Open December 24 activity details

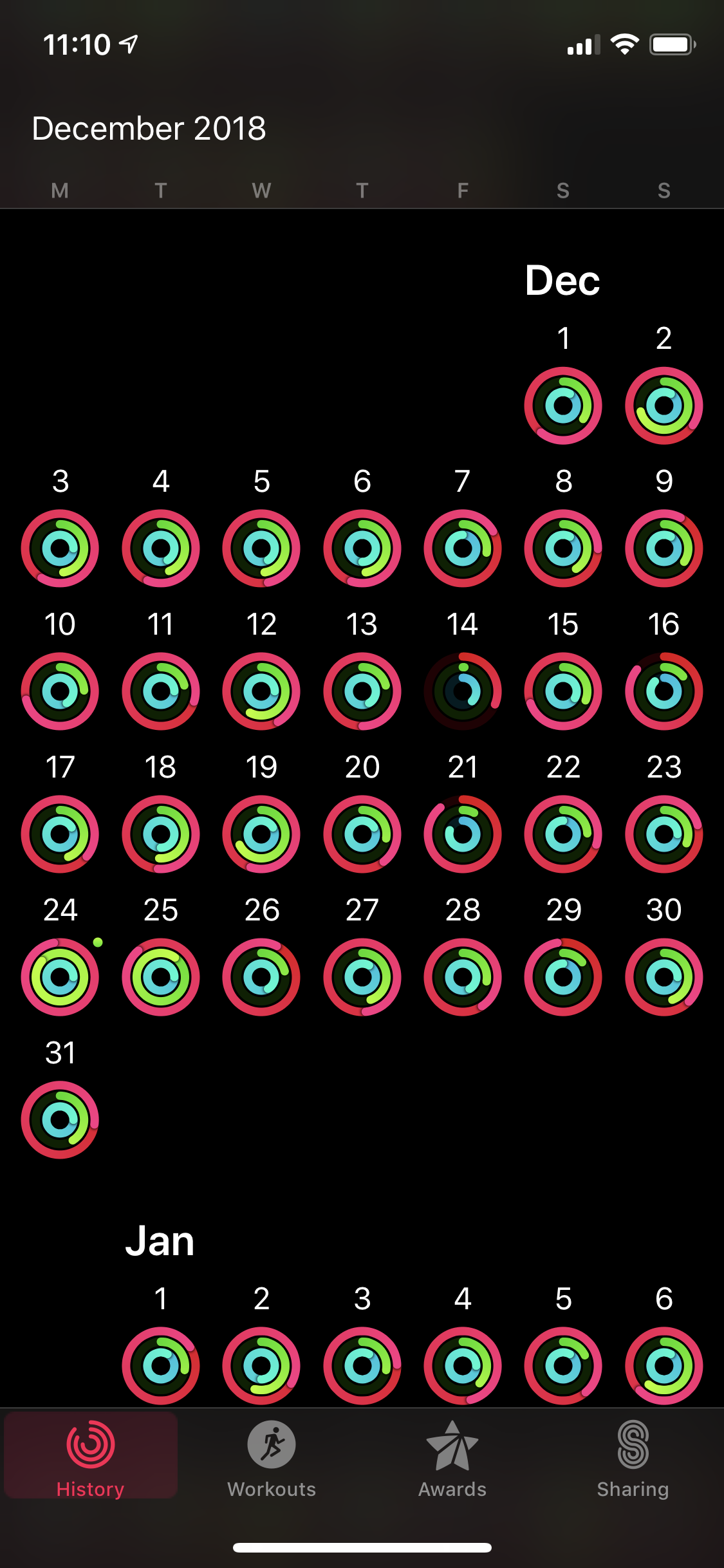click(60, 977)
